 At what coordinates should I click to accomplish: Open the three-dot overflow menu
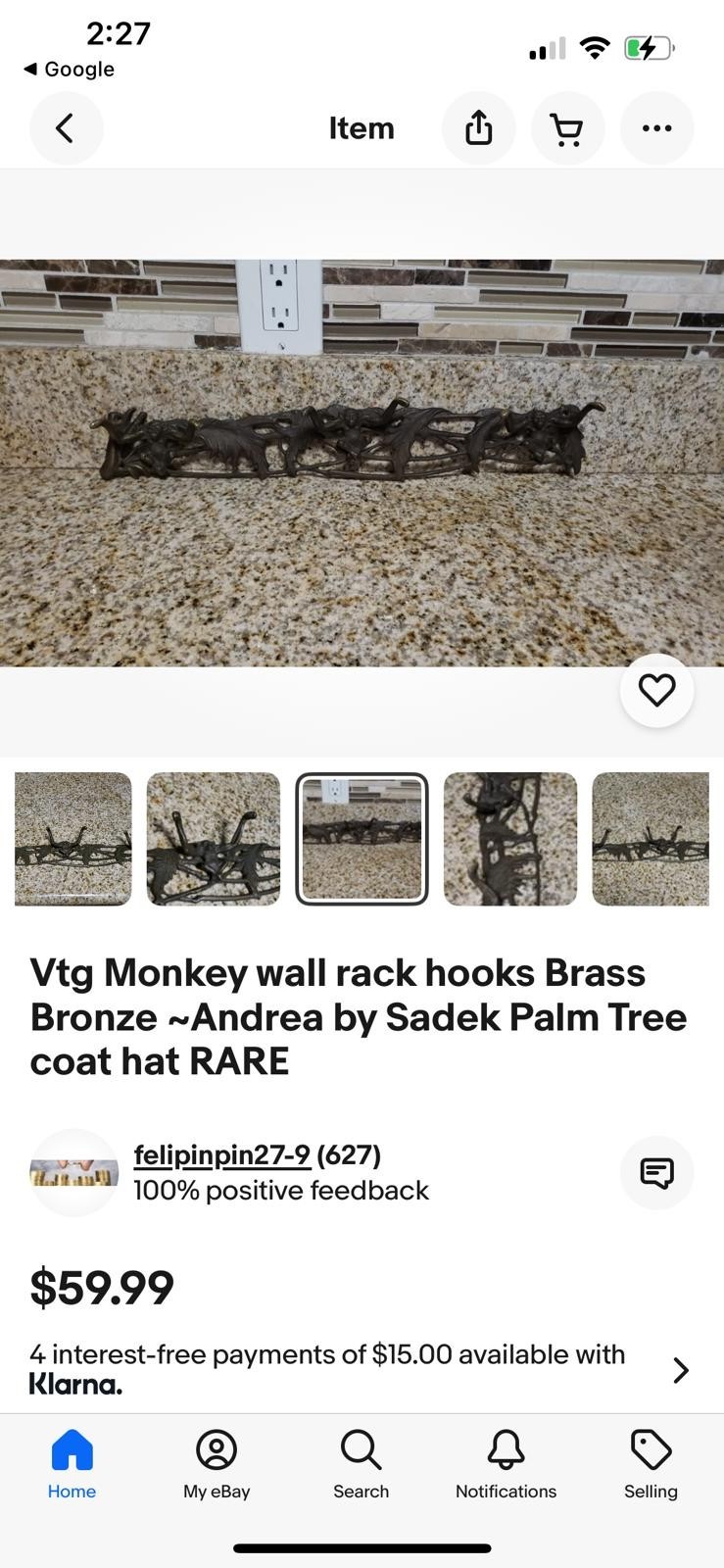point(656,128)
